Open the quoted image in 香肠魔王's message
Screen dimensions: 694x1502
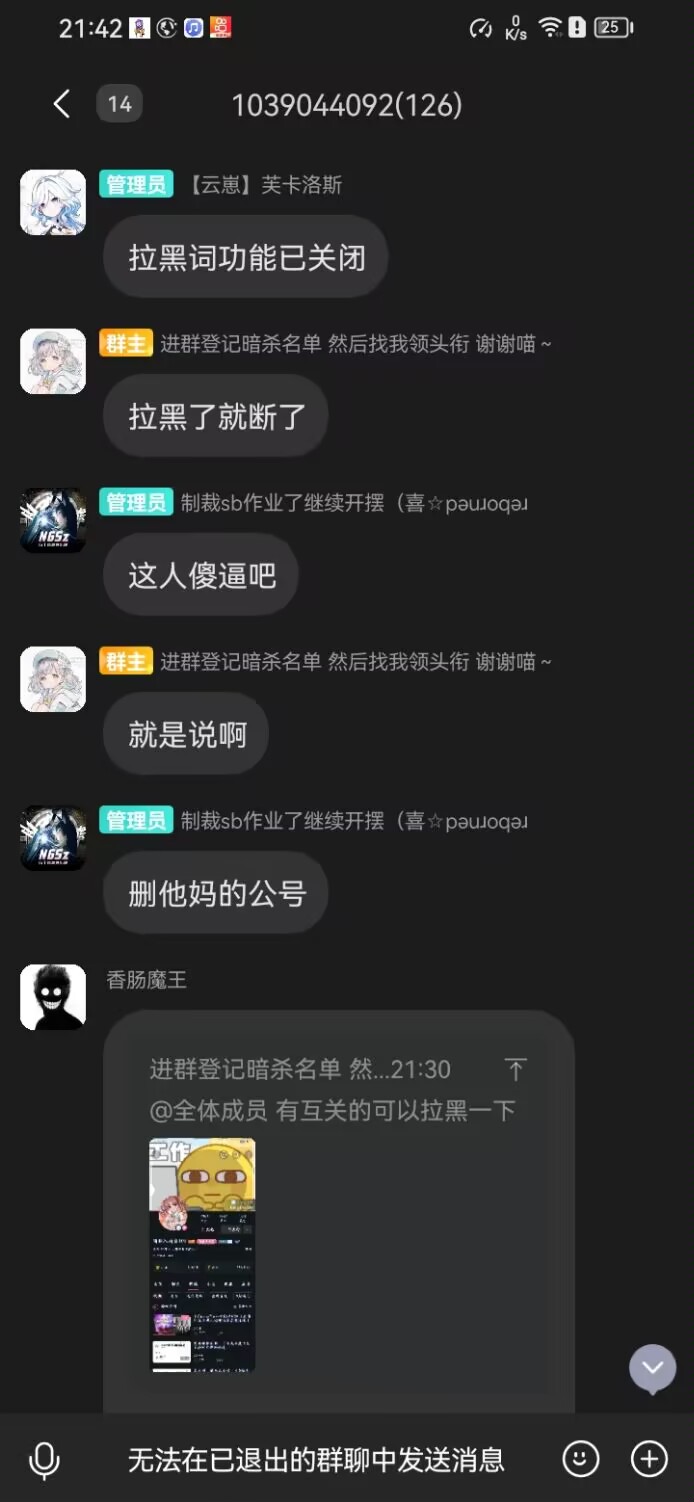[202, 1255]
